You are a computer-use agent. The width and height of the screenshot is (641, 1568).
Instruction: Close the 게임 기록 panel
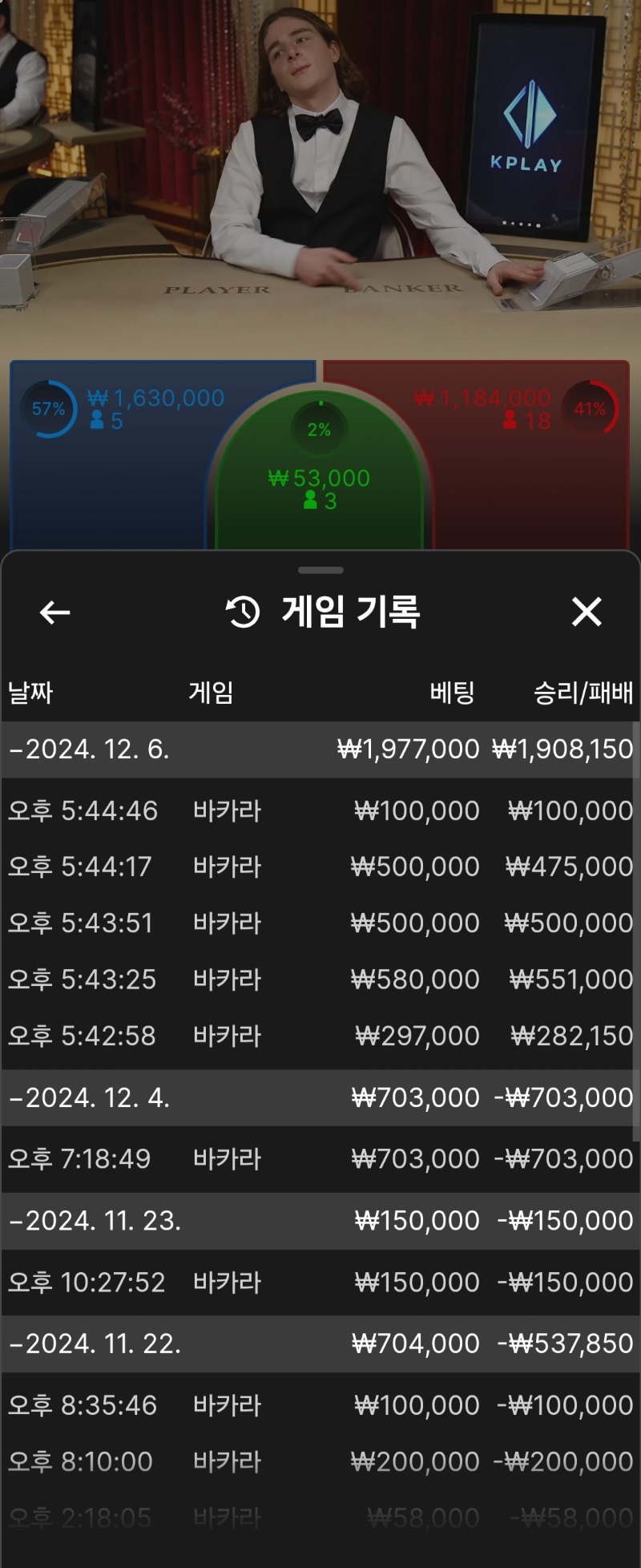tap(587, 612)
